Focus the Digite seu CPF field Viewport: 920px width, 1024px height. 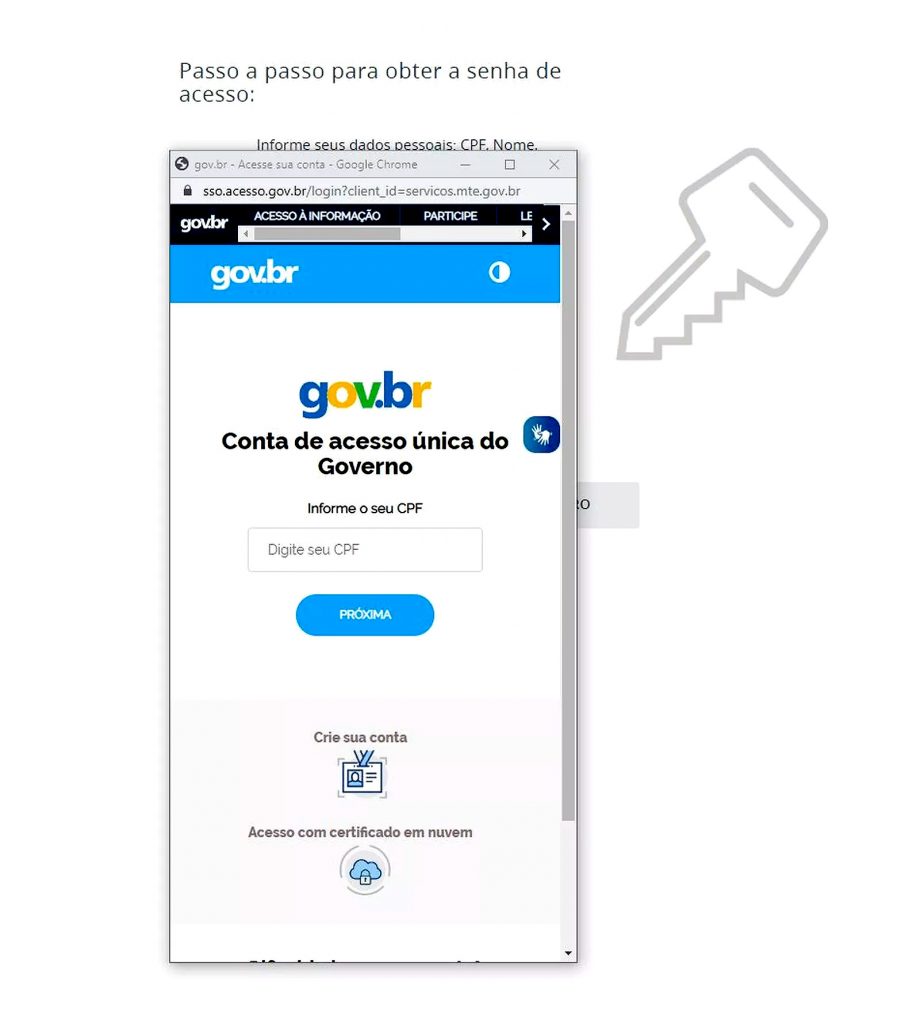(x=365, y=550)
